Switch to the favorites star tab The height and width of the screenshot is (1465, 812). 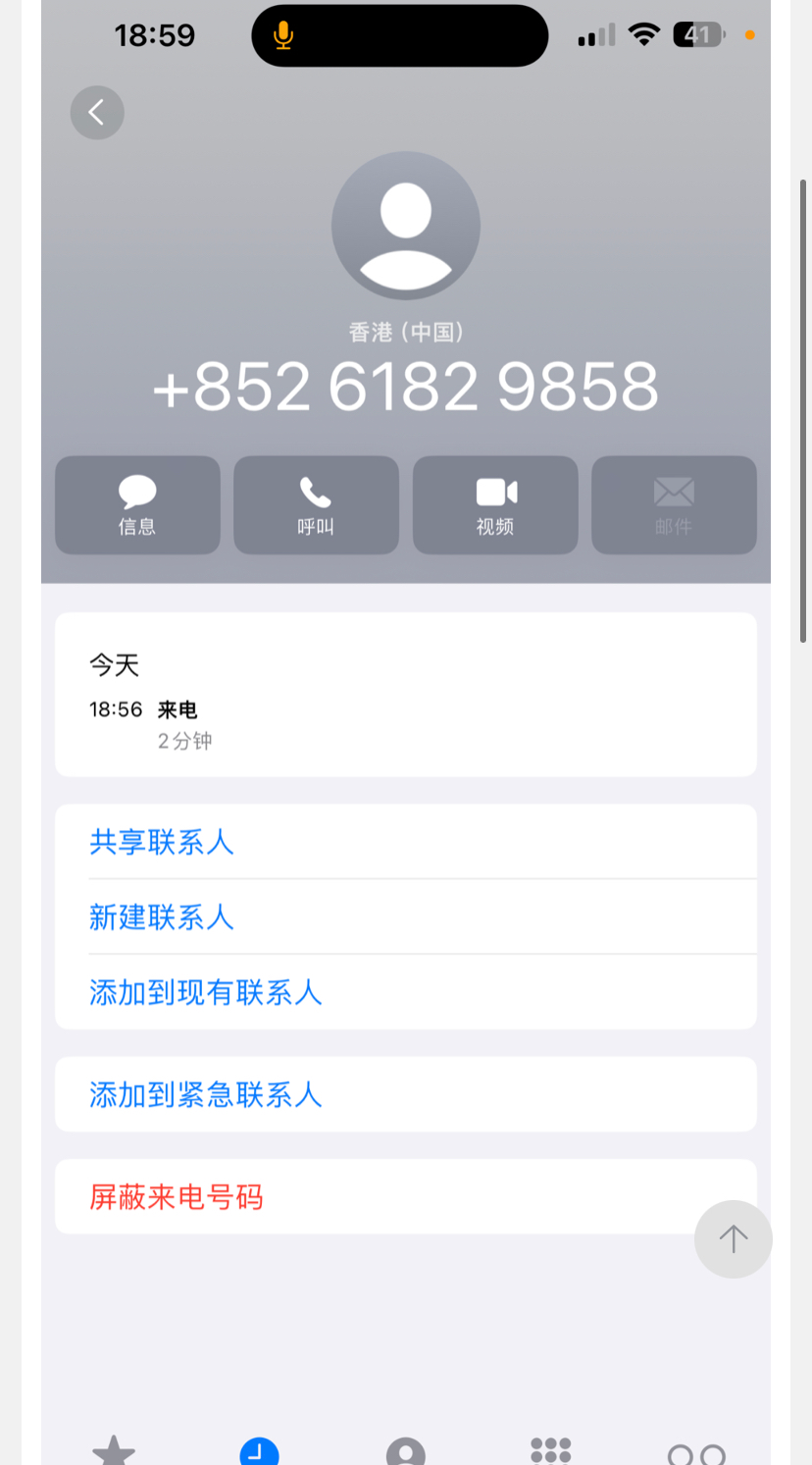[114, 1450]
